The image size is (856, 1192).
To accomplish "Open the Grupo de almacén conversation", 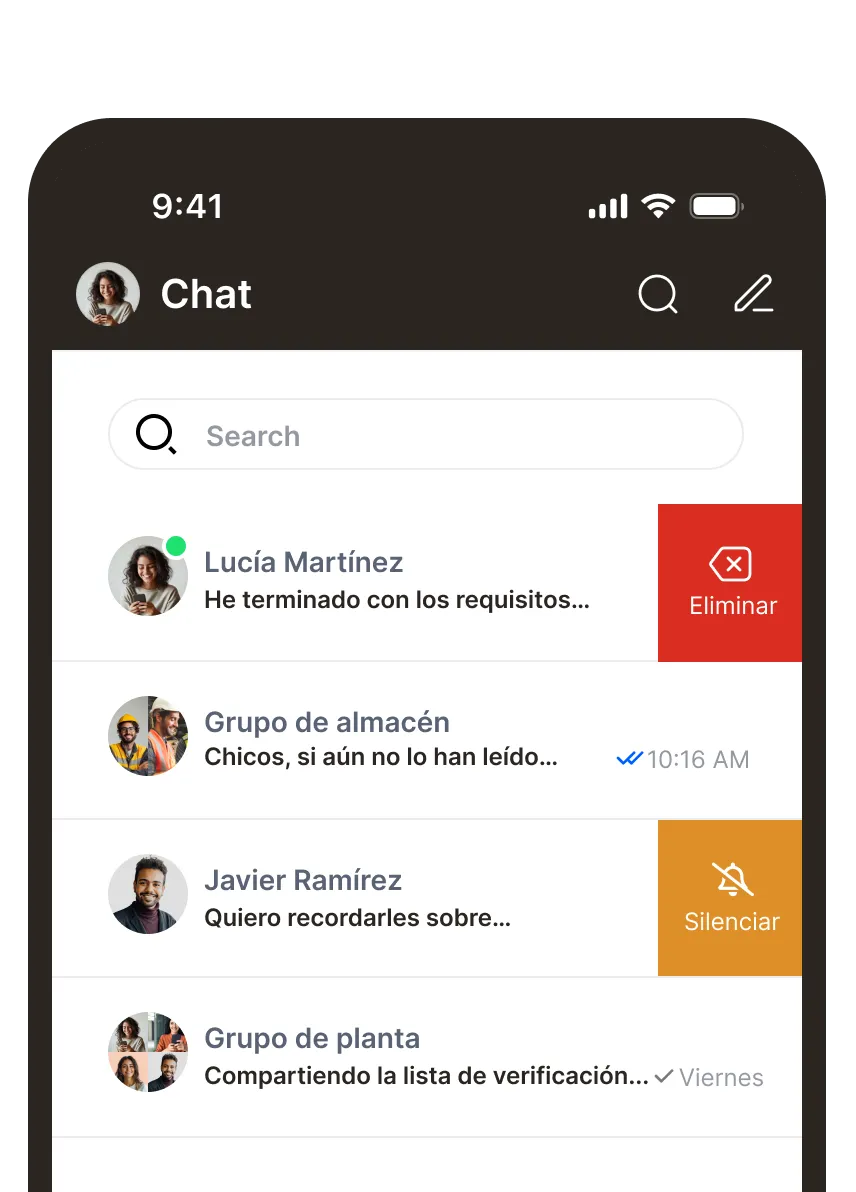I will point(400,740).
